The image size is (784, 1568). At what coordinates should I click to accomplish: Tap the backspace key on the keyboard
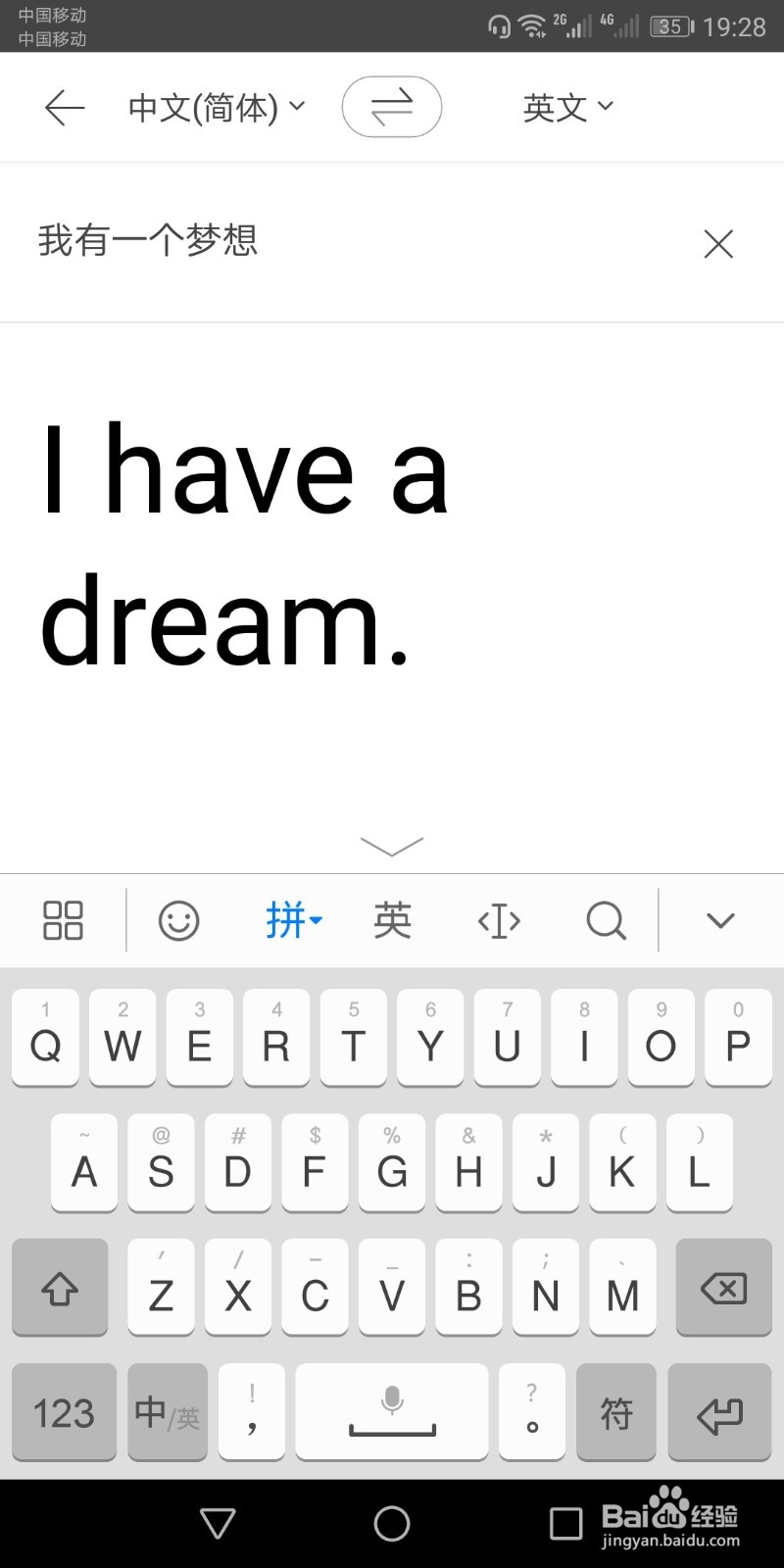click(x=723, y=1288)
